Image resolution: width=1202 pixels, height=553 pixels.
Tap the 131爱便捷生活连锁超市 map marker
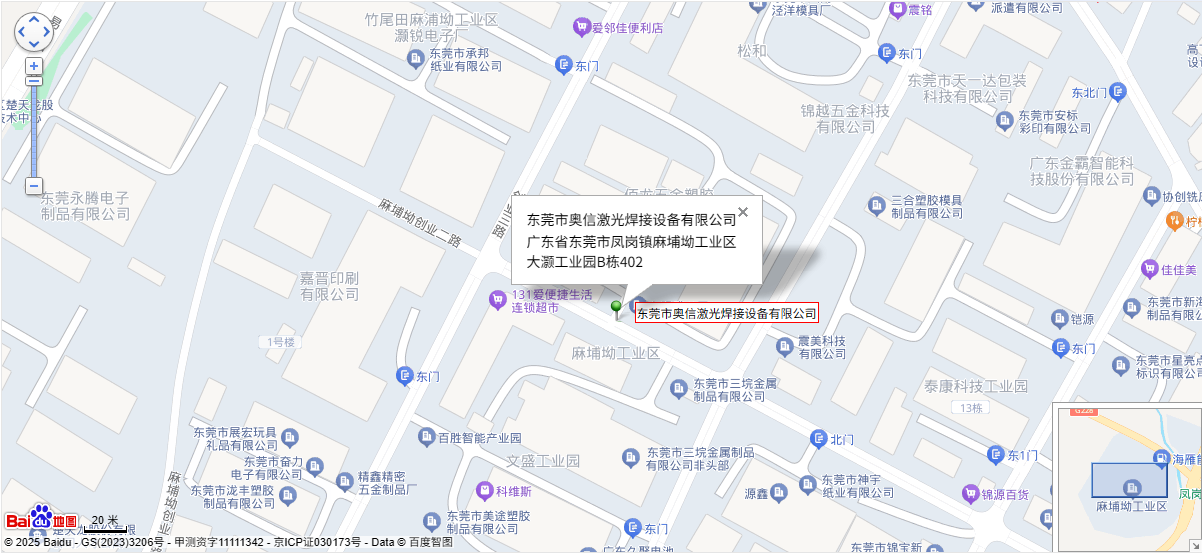click(496, 299)
